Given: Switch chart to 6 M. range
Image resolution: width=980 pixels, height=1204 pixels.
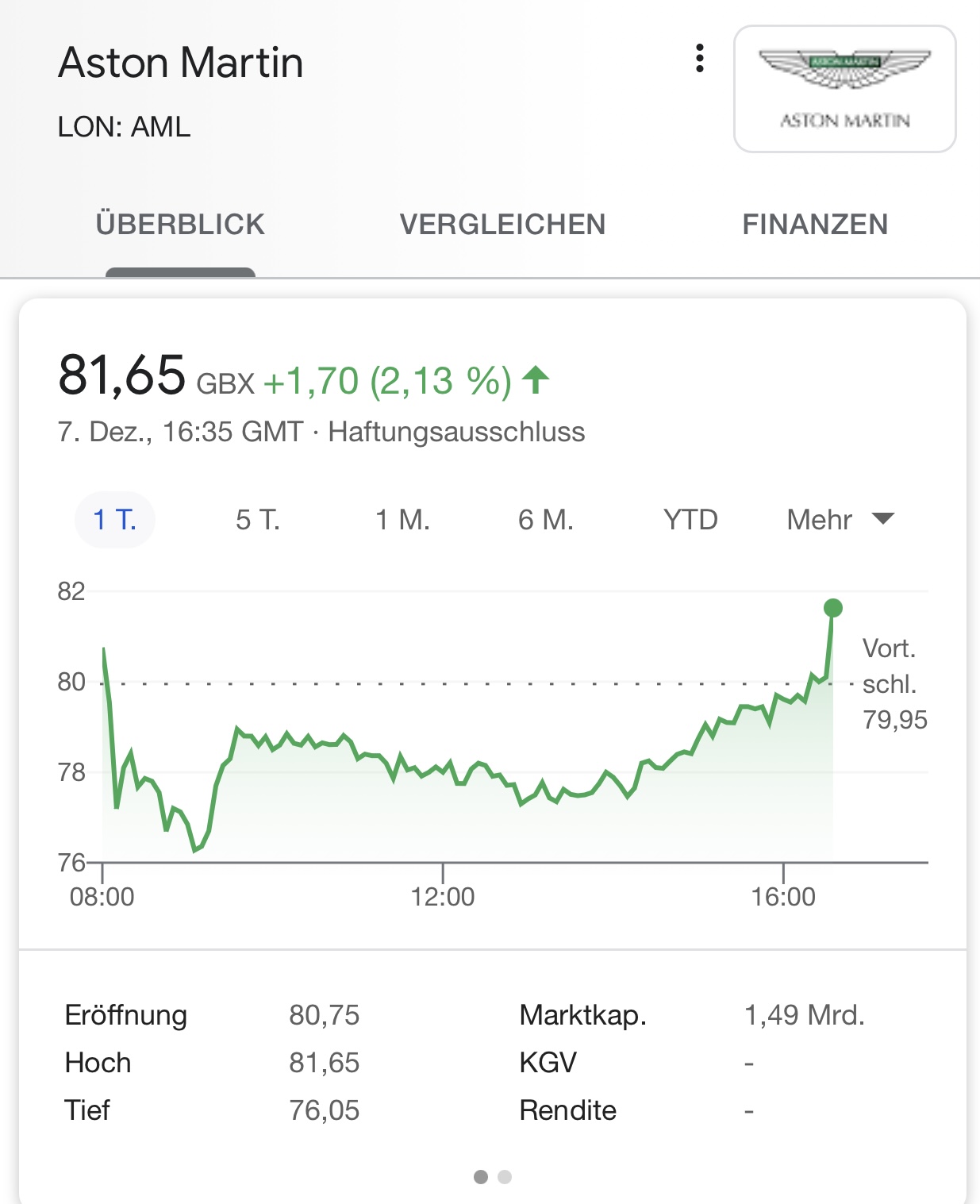Looking at the screenshot, I should [546, 520].
